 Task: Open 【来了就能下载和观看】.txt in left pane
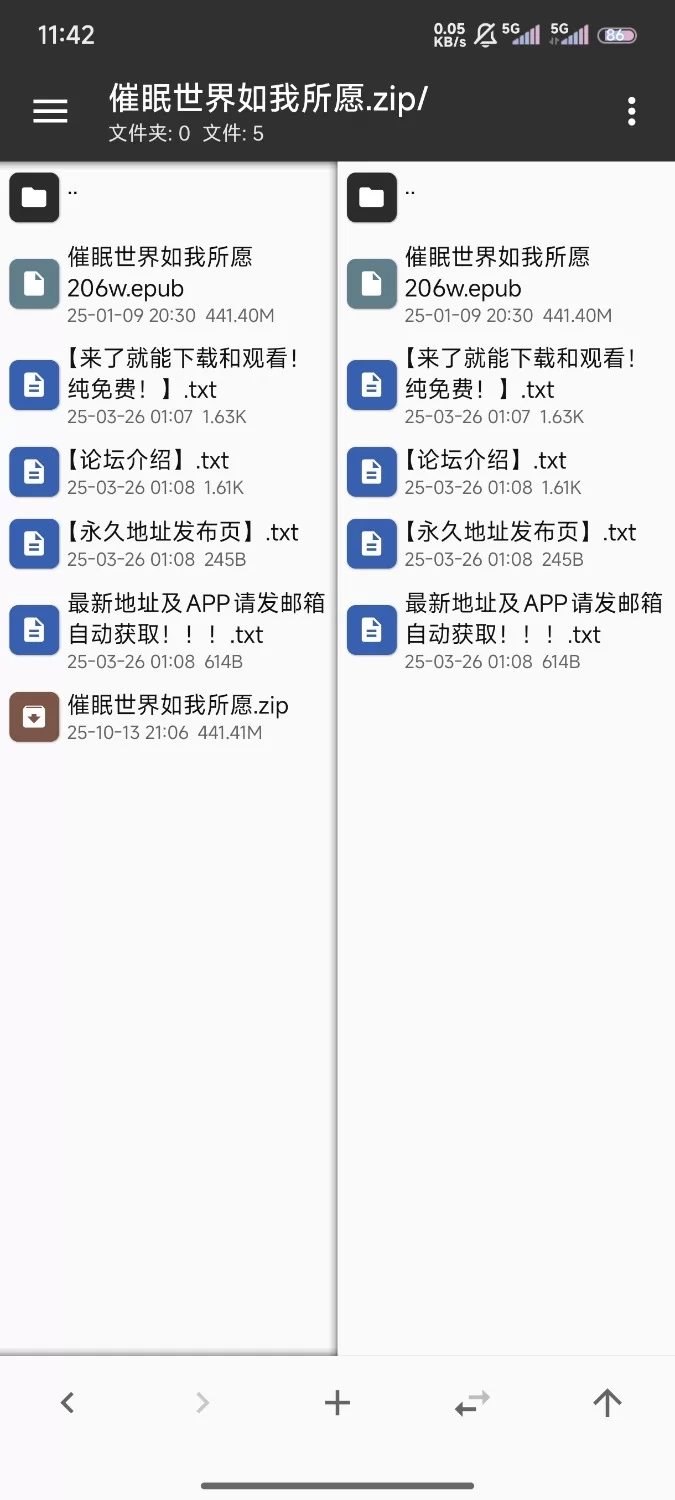click(170, 385)
